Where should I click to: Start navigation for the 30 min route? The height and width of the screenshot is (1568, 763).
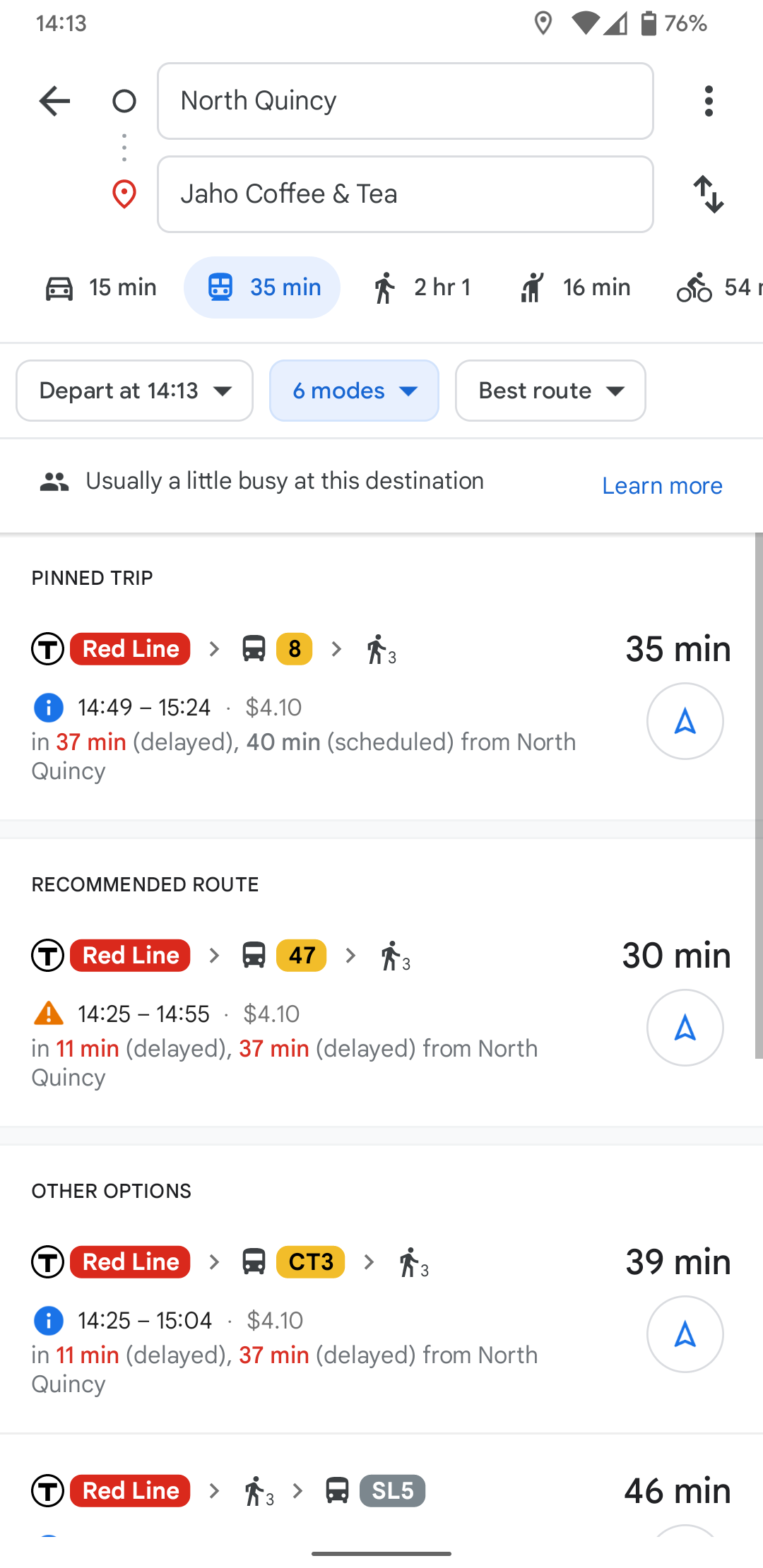coord(685,1028)
